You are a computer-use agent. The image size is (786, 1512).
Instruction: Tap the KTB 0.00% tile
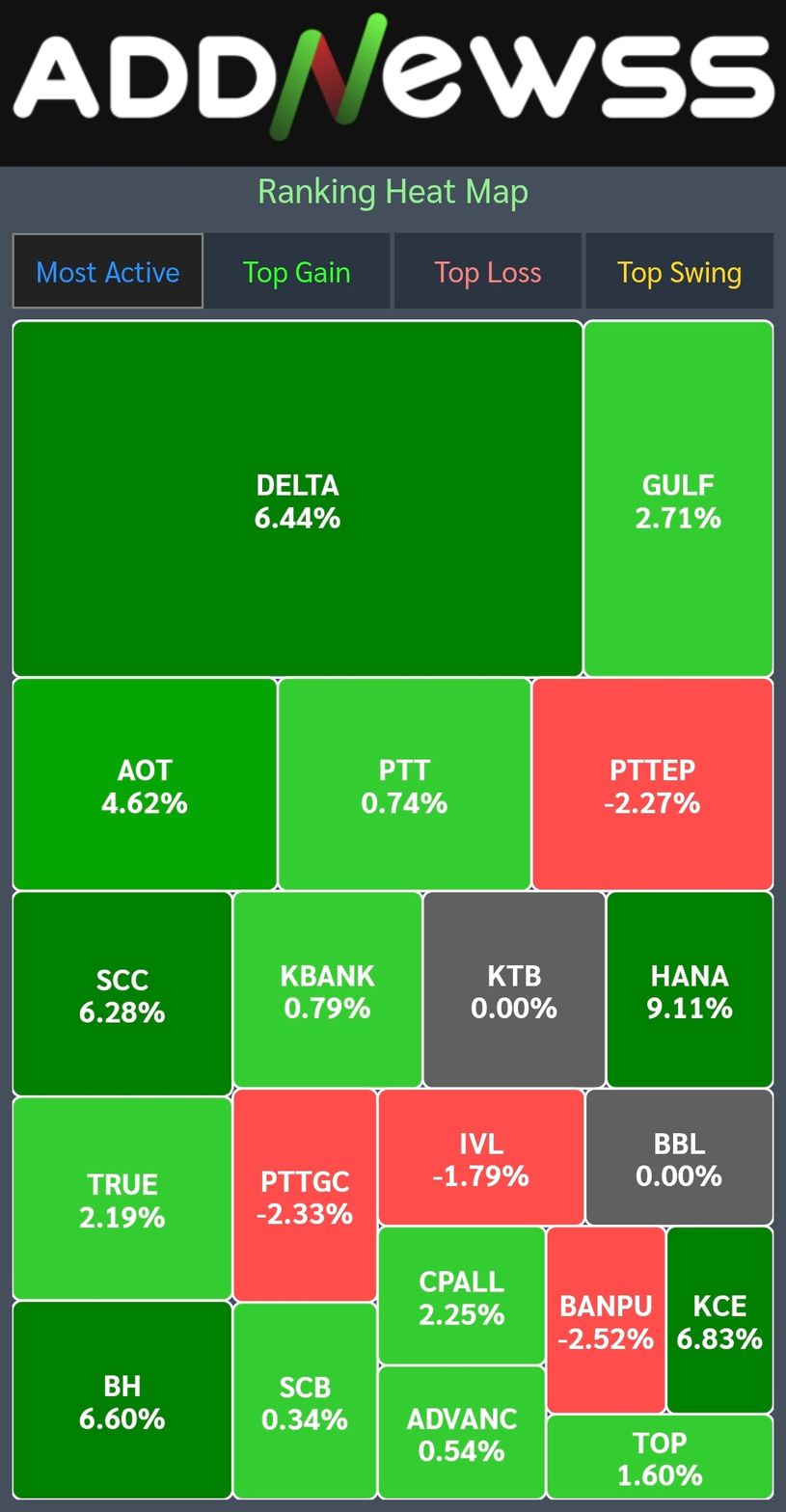click(x=514, y=990)
